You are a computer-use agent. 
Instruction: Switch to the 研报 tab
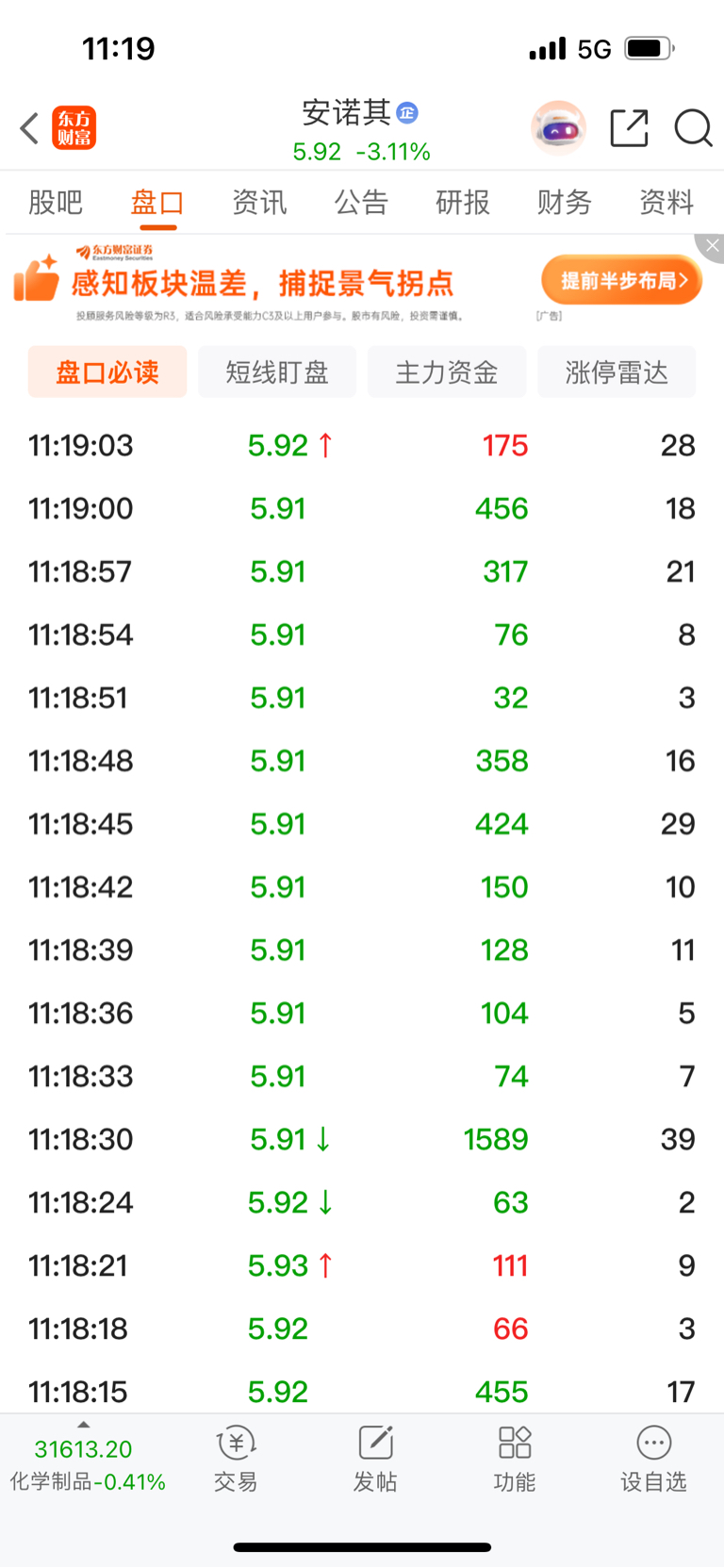(x=463, y=202)
